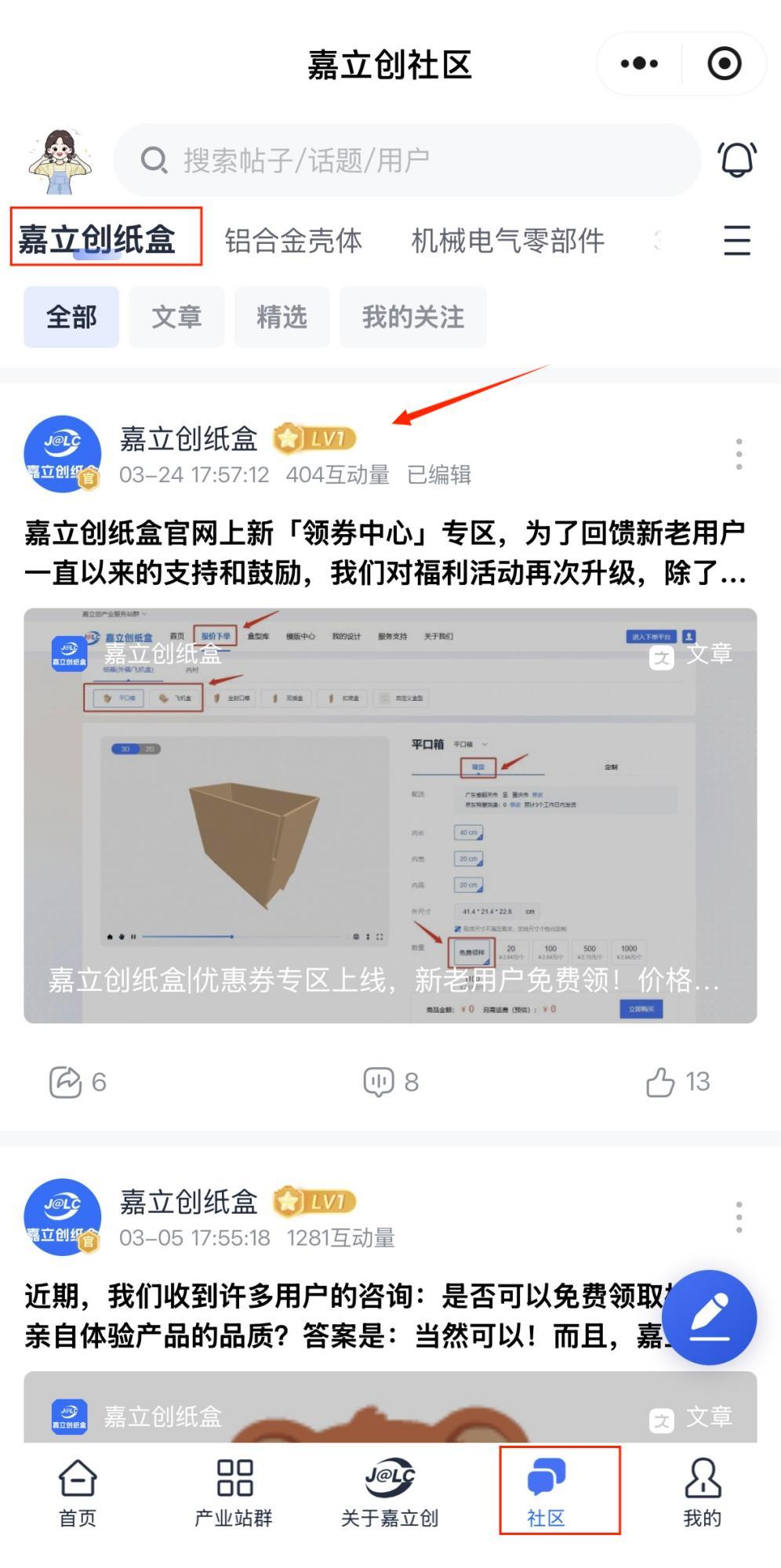Open the overflow menu on the 03-24 post
781x1568 pixels.
[739, 454]
